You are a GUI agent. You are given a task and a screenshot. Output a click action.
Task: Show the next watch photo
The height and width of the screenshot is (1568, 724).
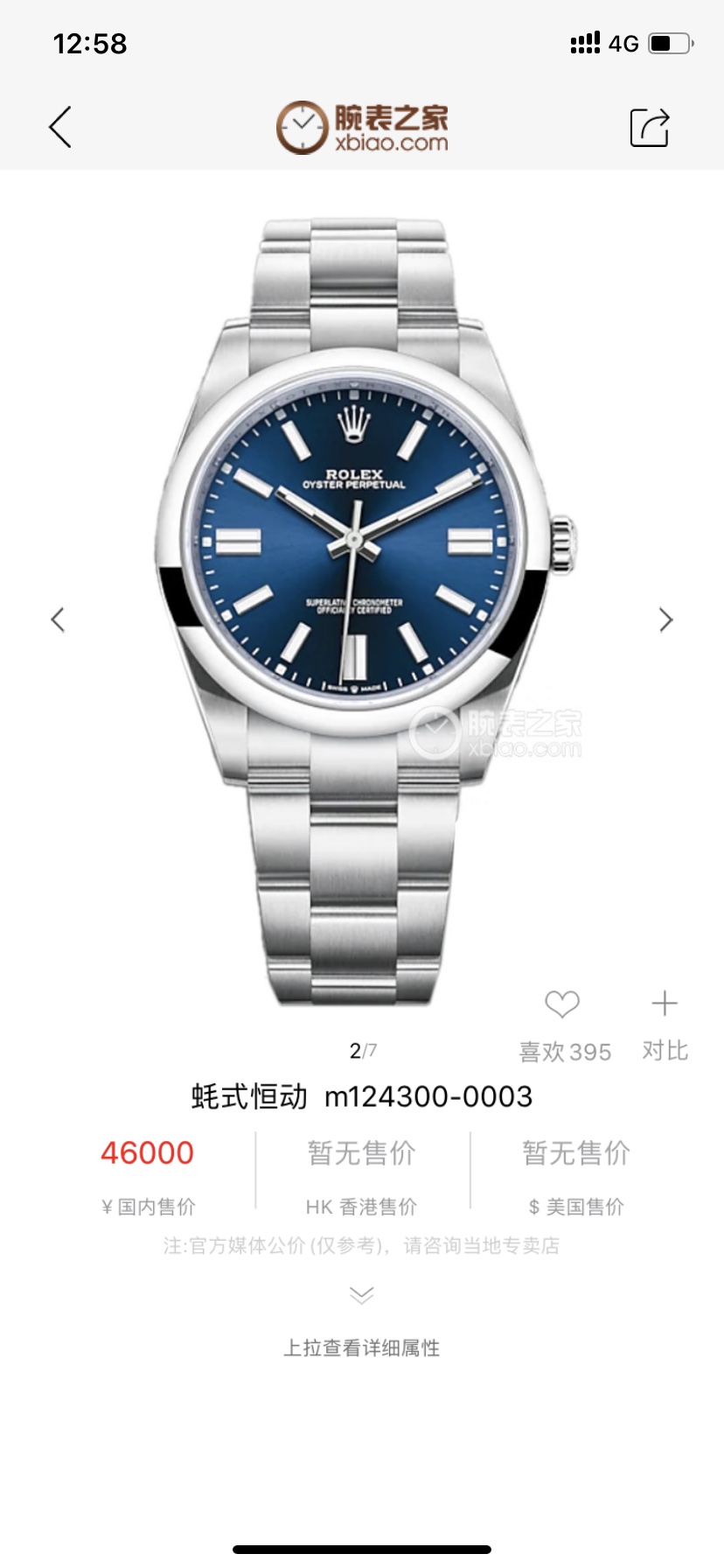[x=665, y=619]
